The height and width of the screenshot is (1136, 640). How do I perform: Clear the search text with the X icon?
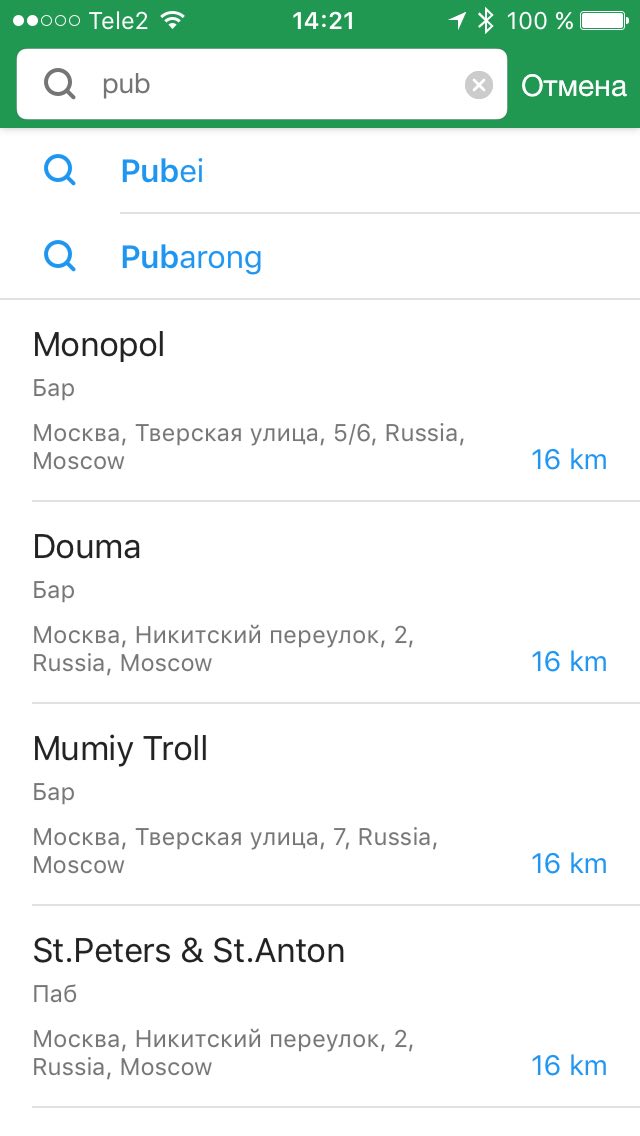[x=478, y=85]
